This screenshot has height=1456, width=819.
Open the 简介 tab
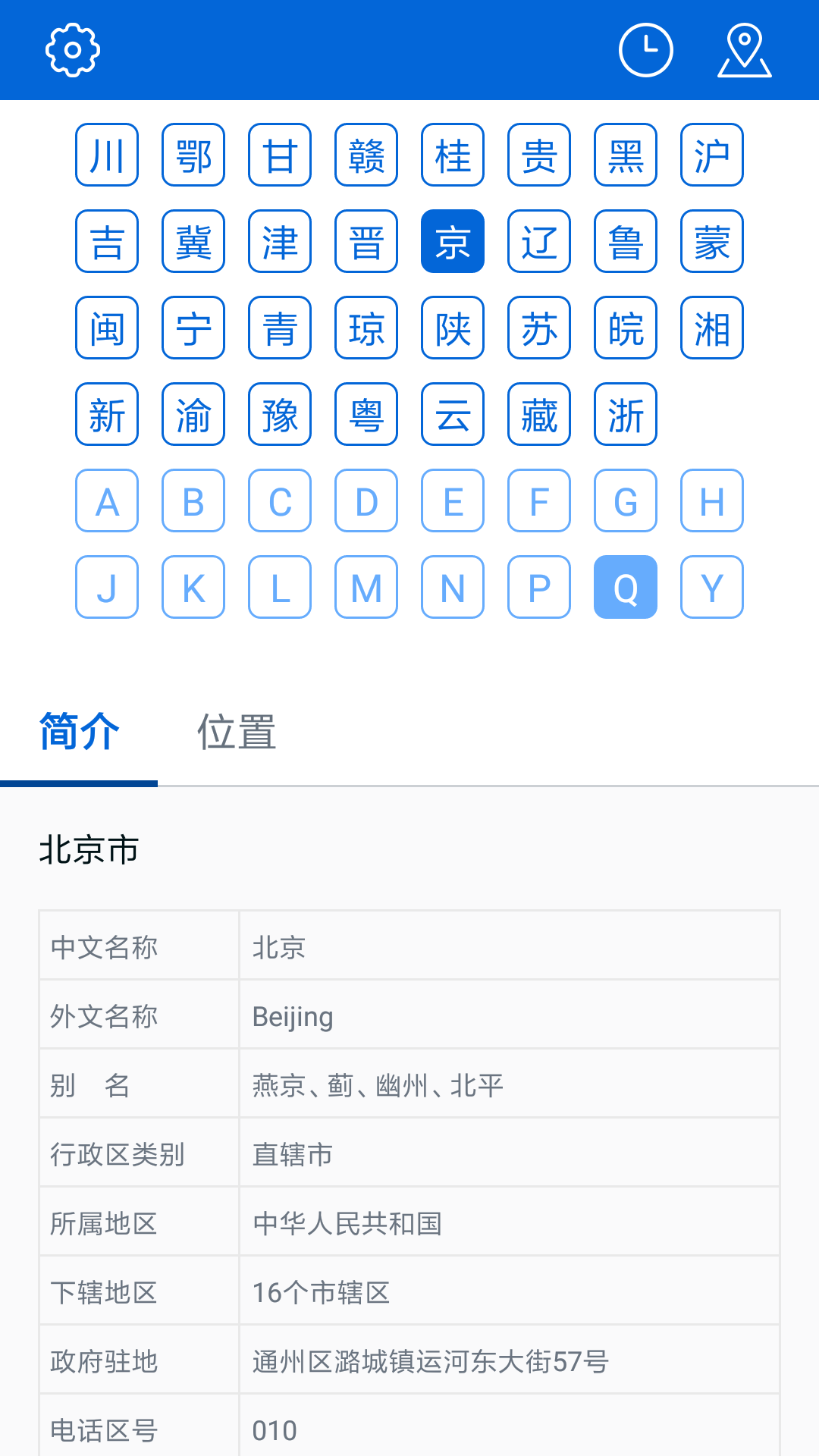coord(79,733)
